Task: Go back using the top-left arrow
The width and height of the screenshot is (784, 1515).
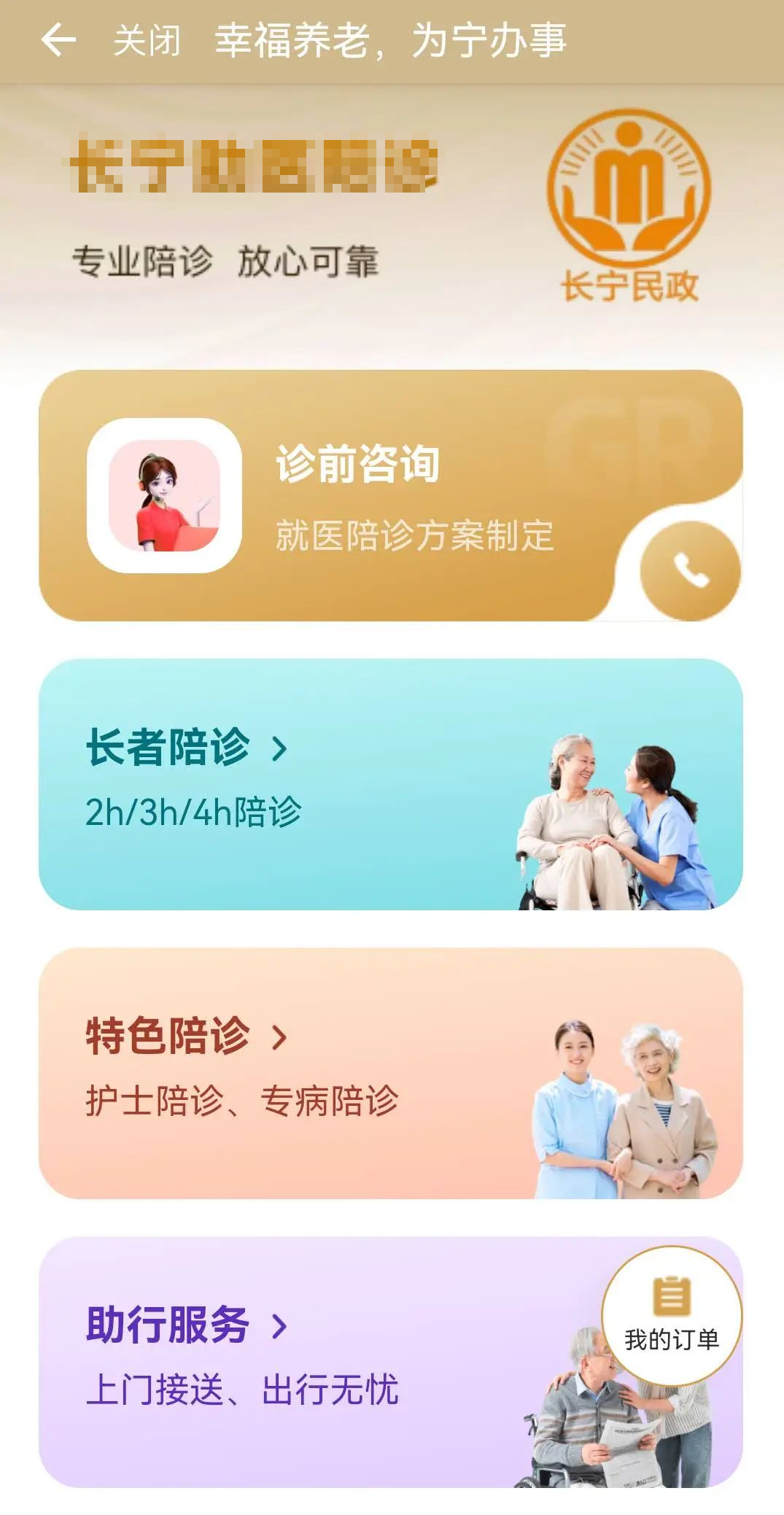Action: pyautogui.click(x=58, y=40)
